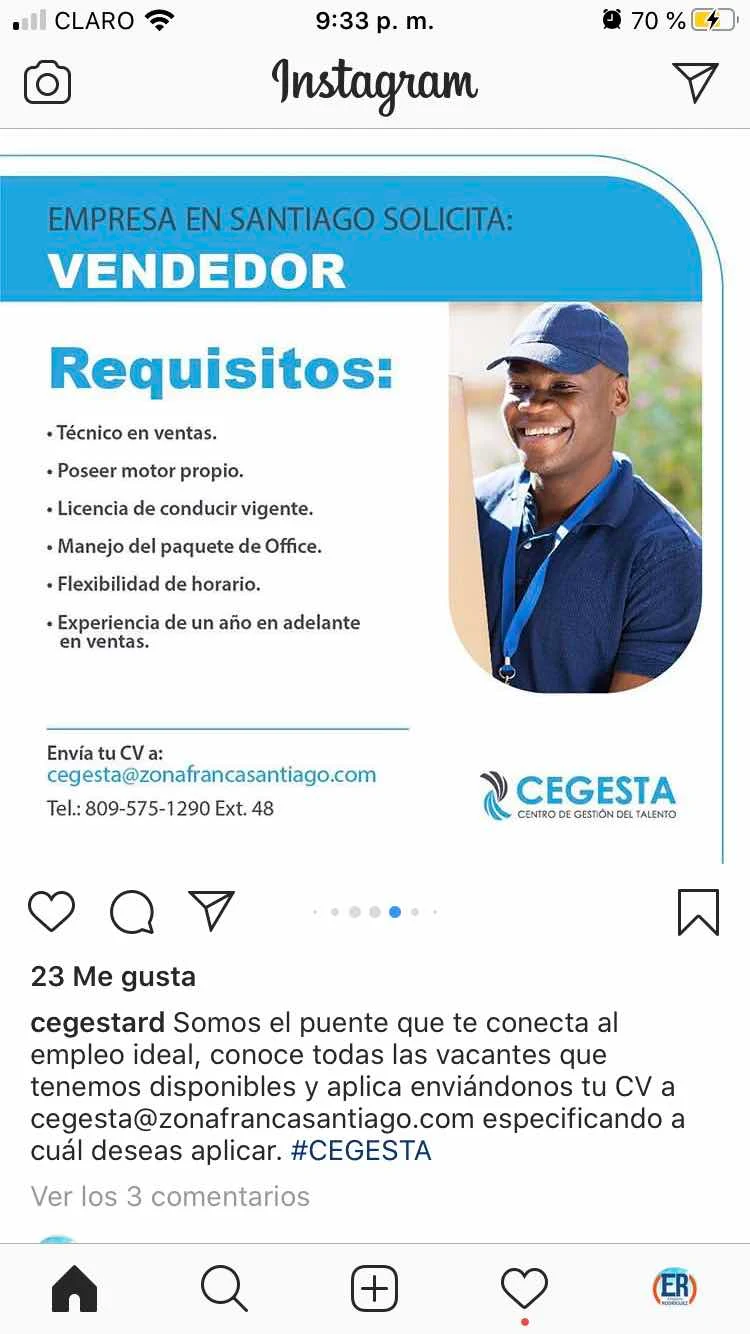Create a new post with plus tab
The image size is (750, 1334).
(374, 1288)
